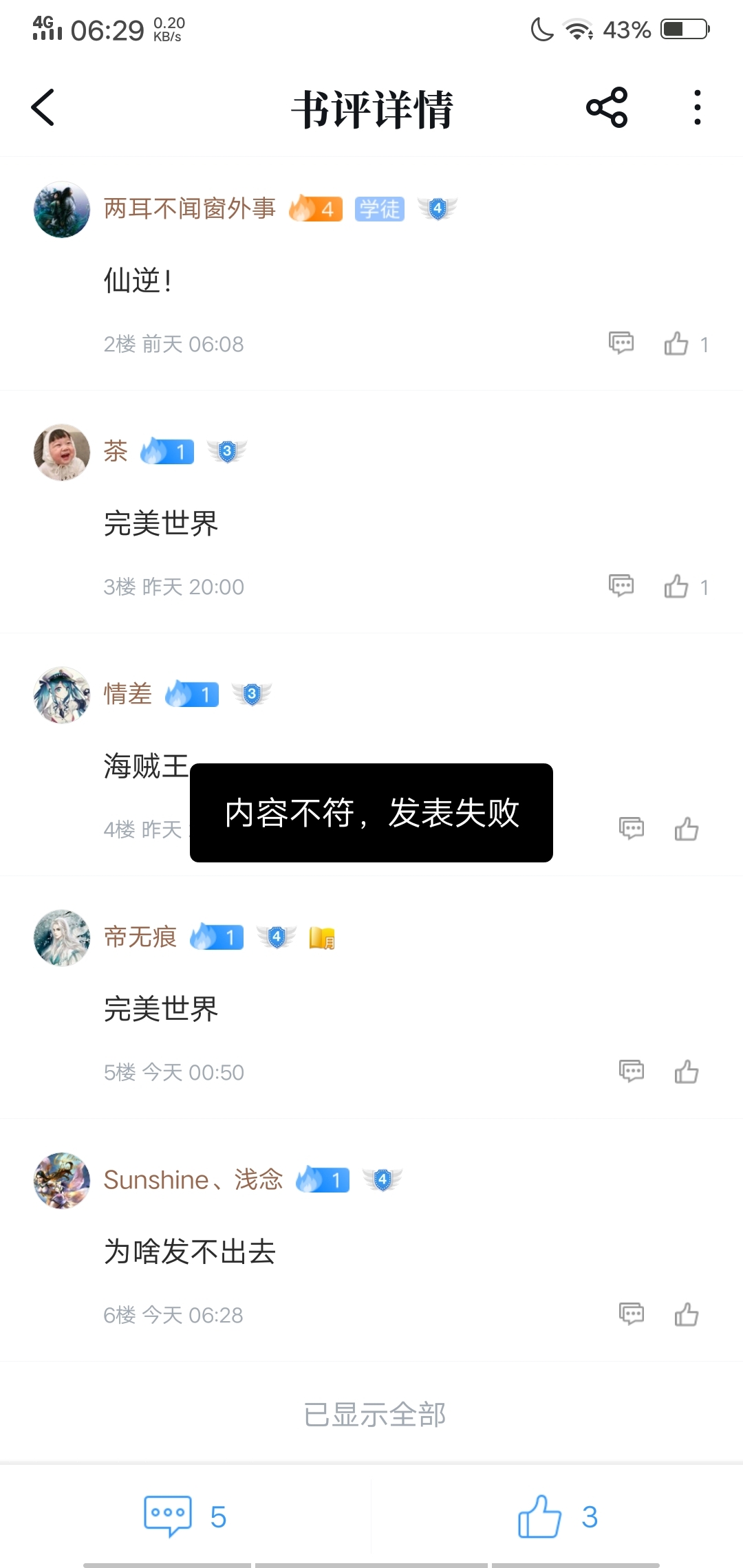Like 茶's 完美世界 comment
Image resolution: width=743 pixels, height=1568 pixels.
[x=676, y=586]
